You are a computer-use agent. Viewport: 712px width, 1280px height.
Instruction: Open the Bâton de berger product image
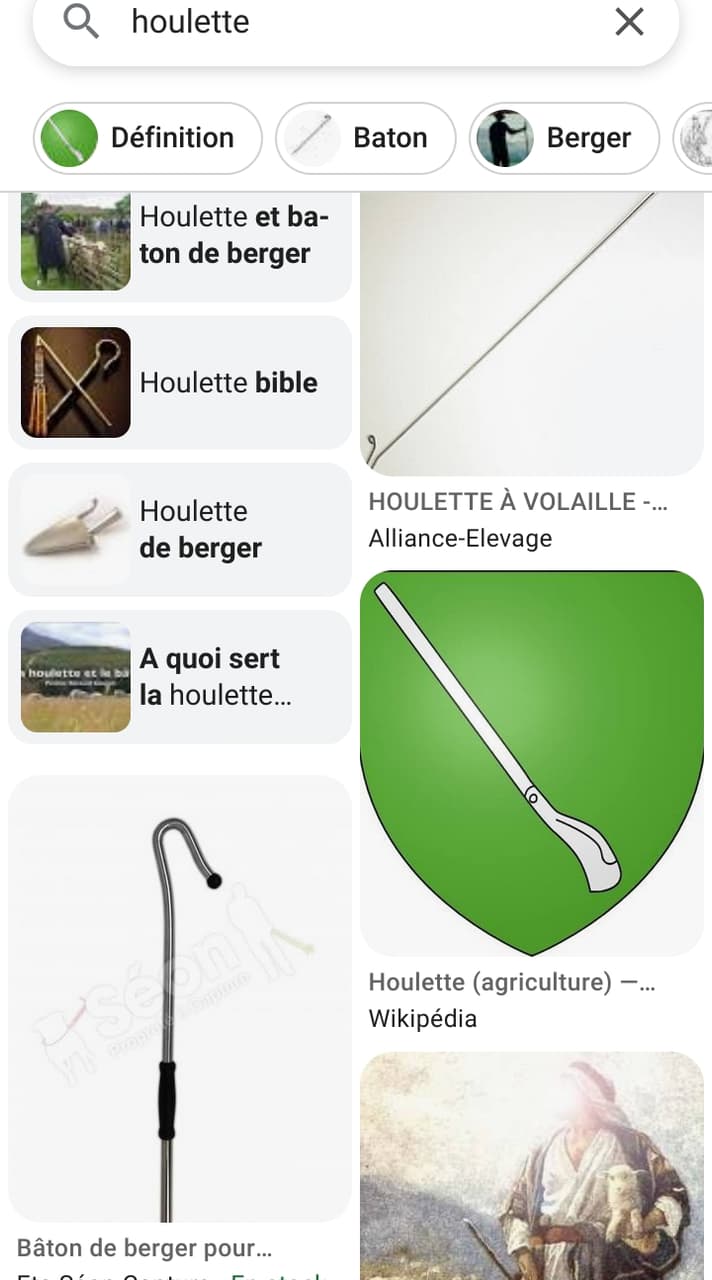180,998
